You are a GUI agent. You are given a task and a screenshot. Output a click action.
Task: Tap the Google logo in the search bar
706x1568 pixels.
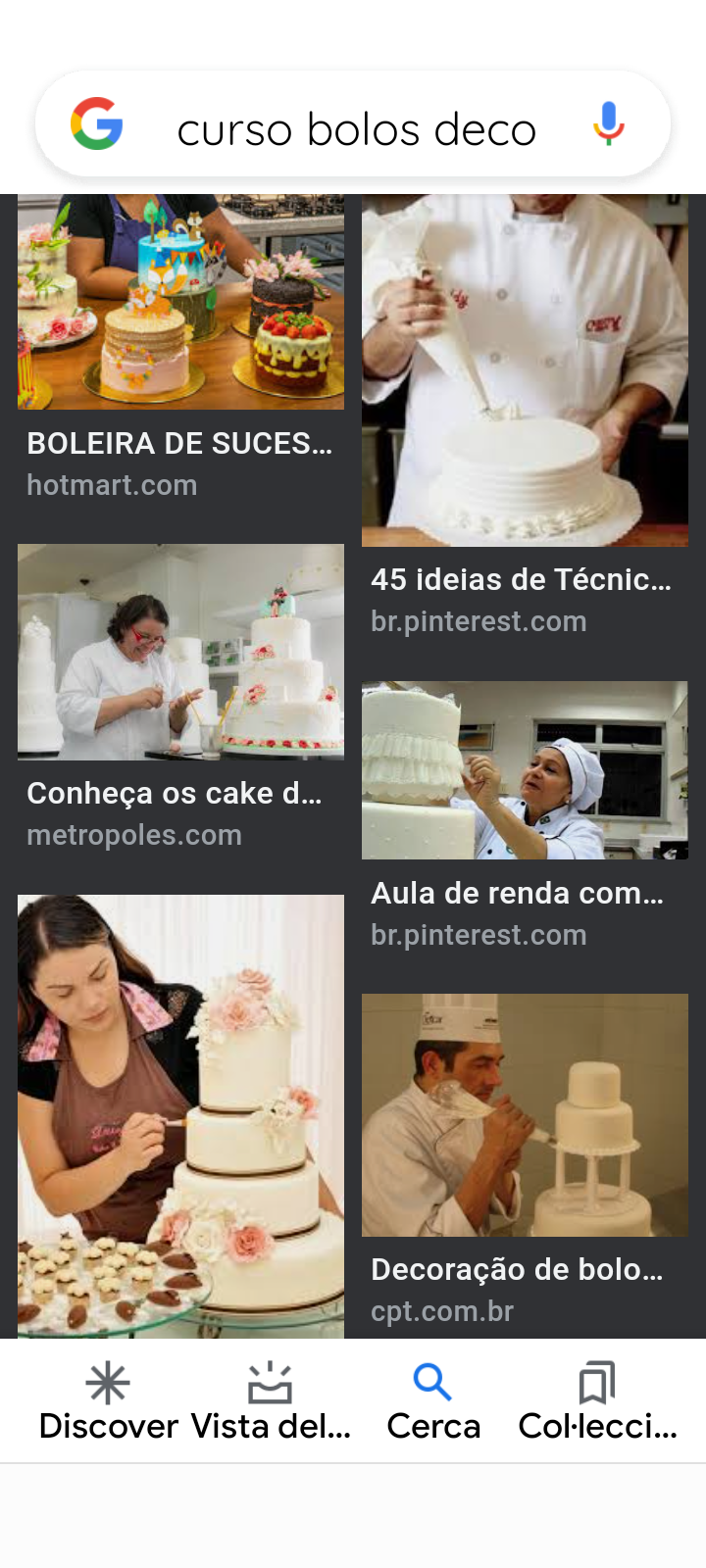coord(97,124)
